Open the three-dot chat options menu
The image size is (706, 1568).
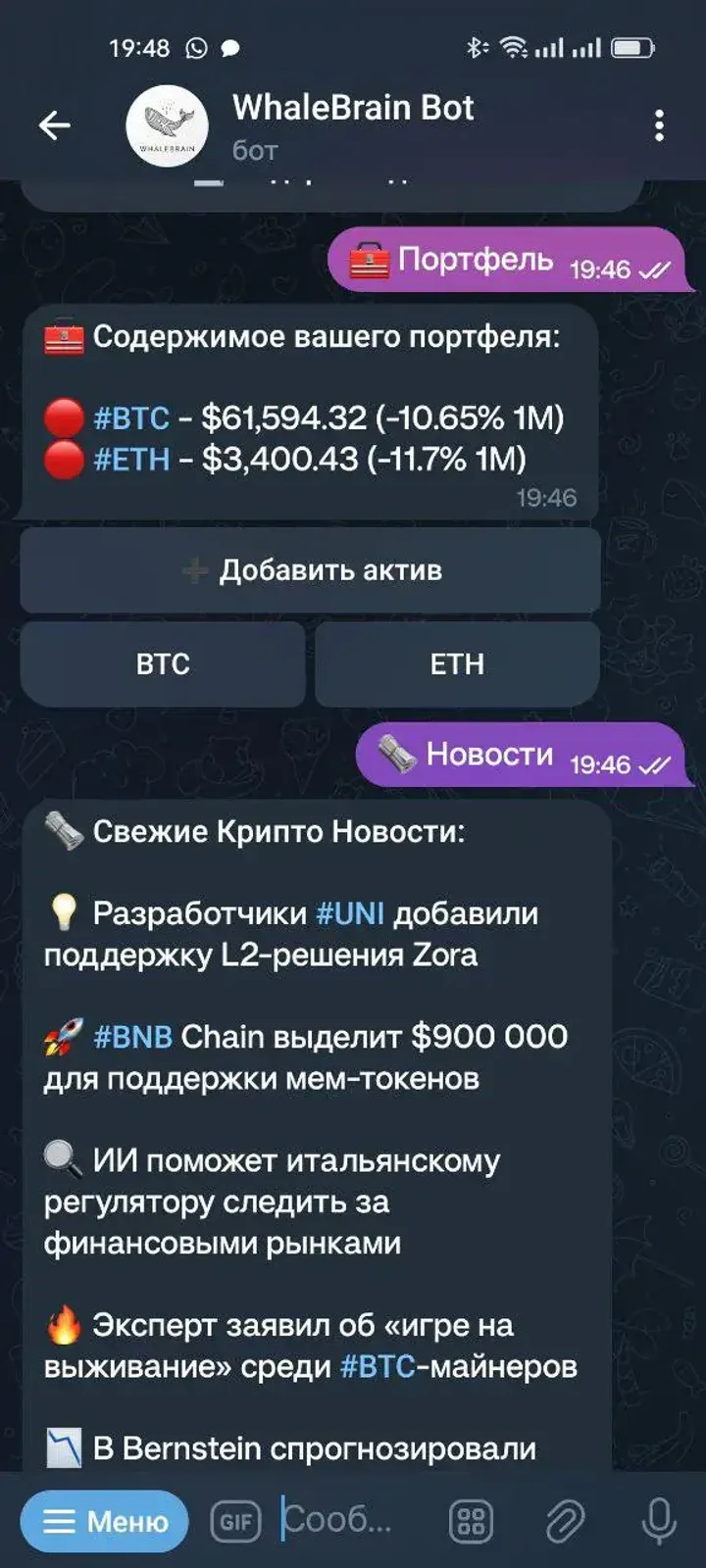(x=659, y=124)
